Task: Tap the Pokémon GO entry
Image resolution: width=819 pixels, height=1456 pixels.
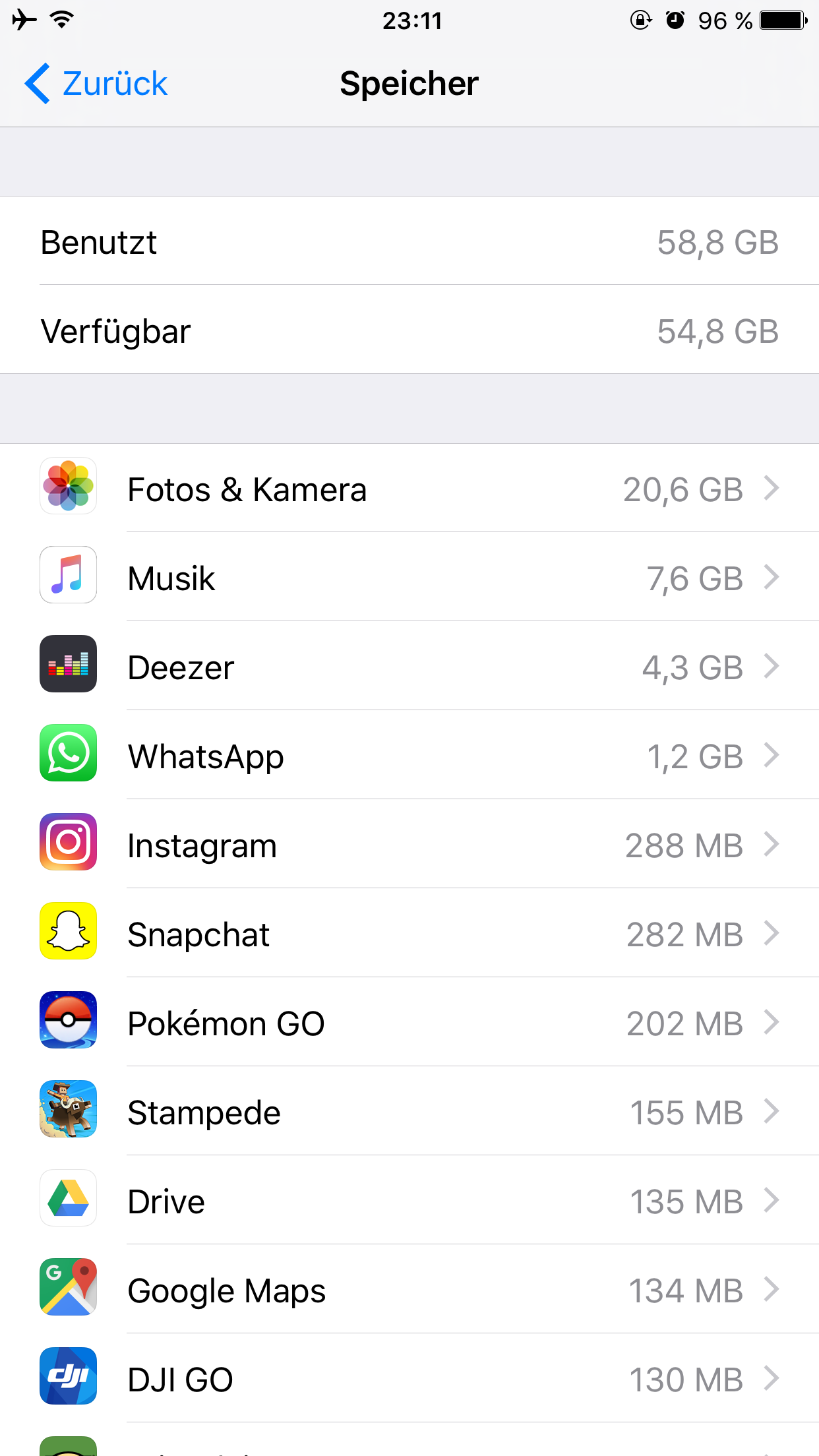Action: coord(409,1022)
